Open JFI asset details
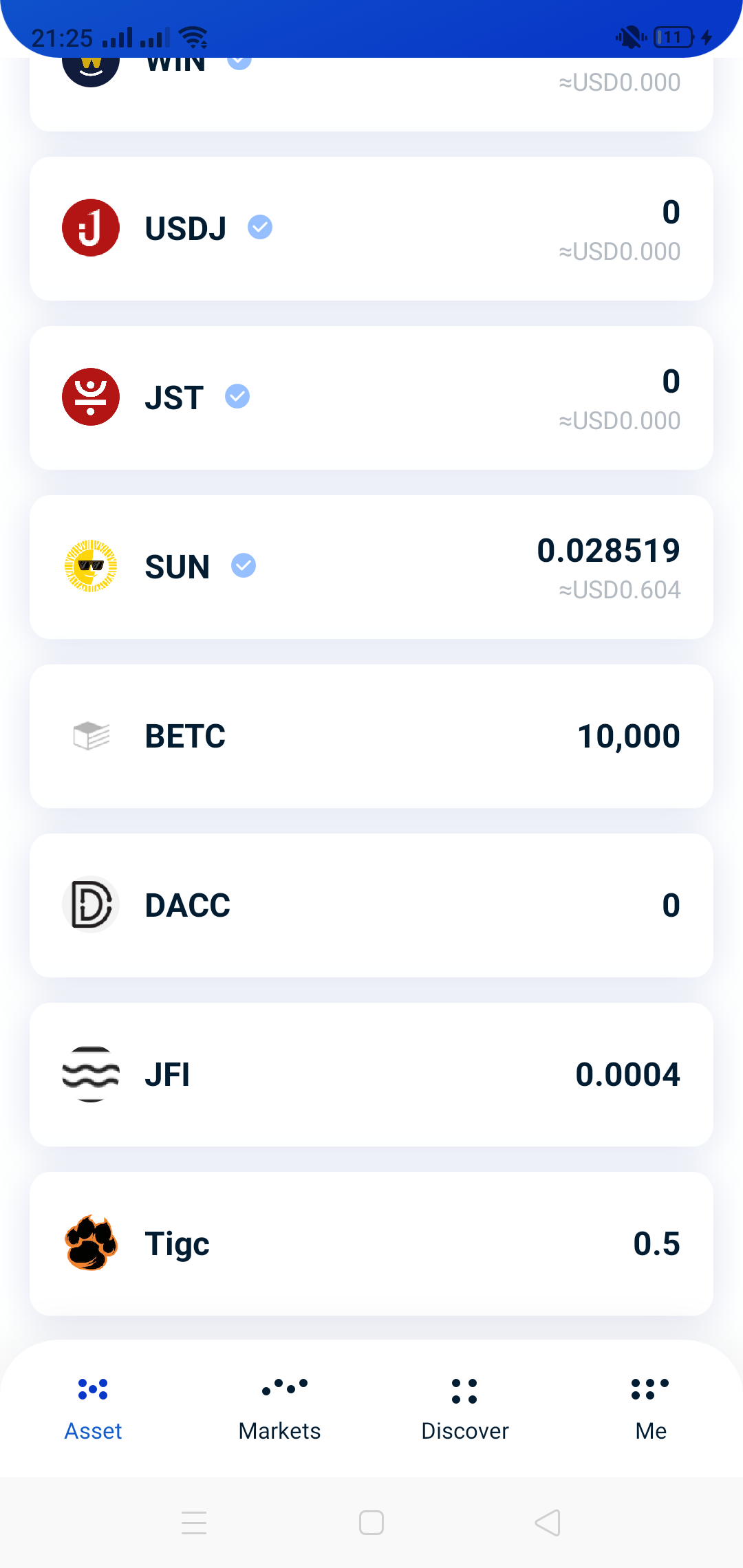The width and height of the screenshot is (743, 1568). [371, 1074]
